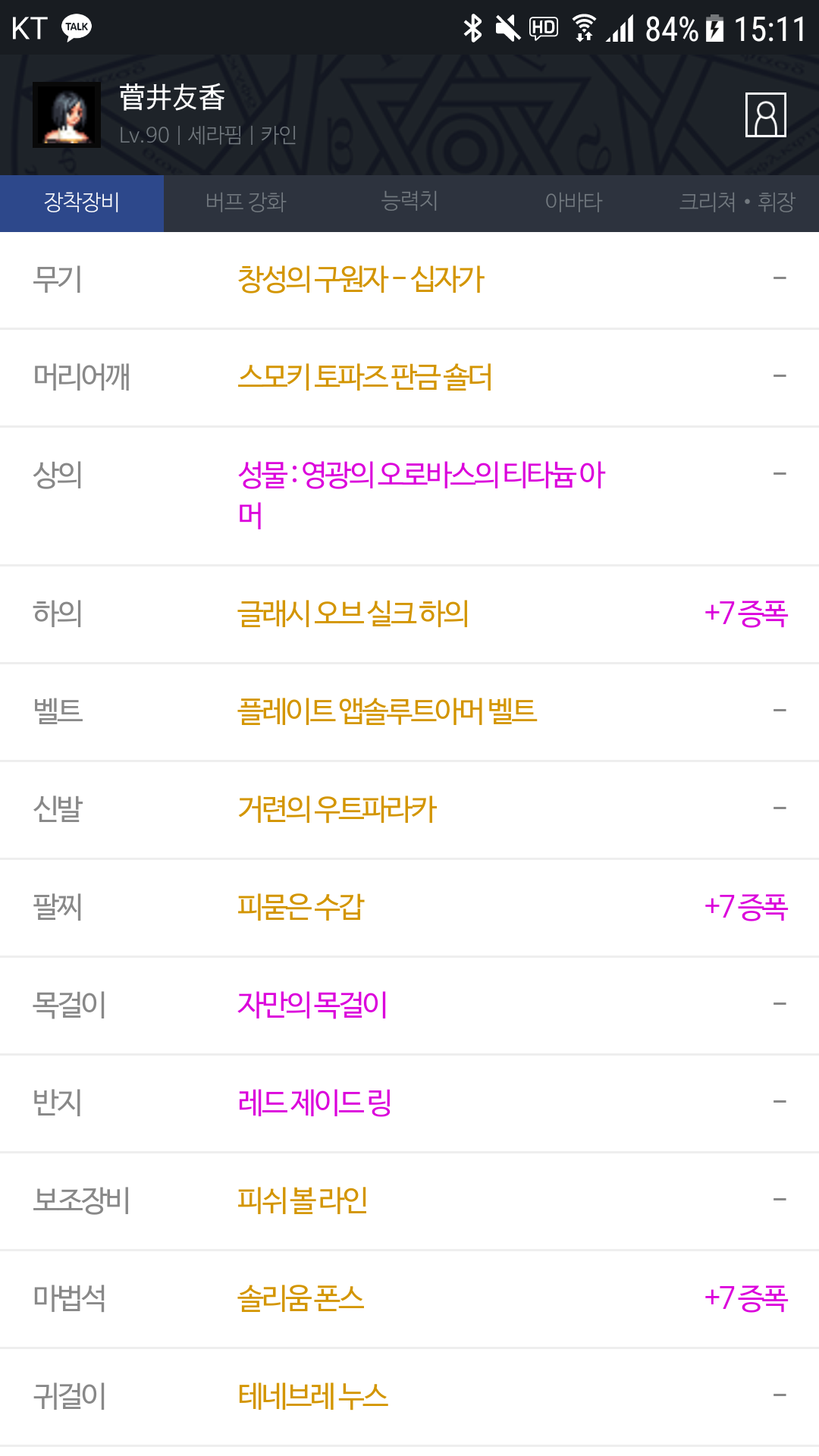This screenshot has height=1456, width=819.
Task: Open 스모키 토파즈 판금 숄더 item
Action: point(365,377)
